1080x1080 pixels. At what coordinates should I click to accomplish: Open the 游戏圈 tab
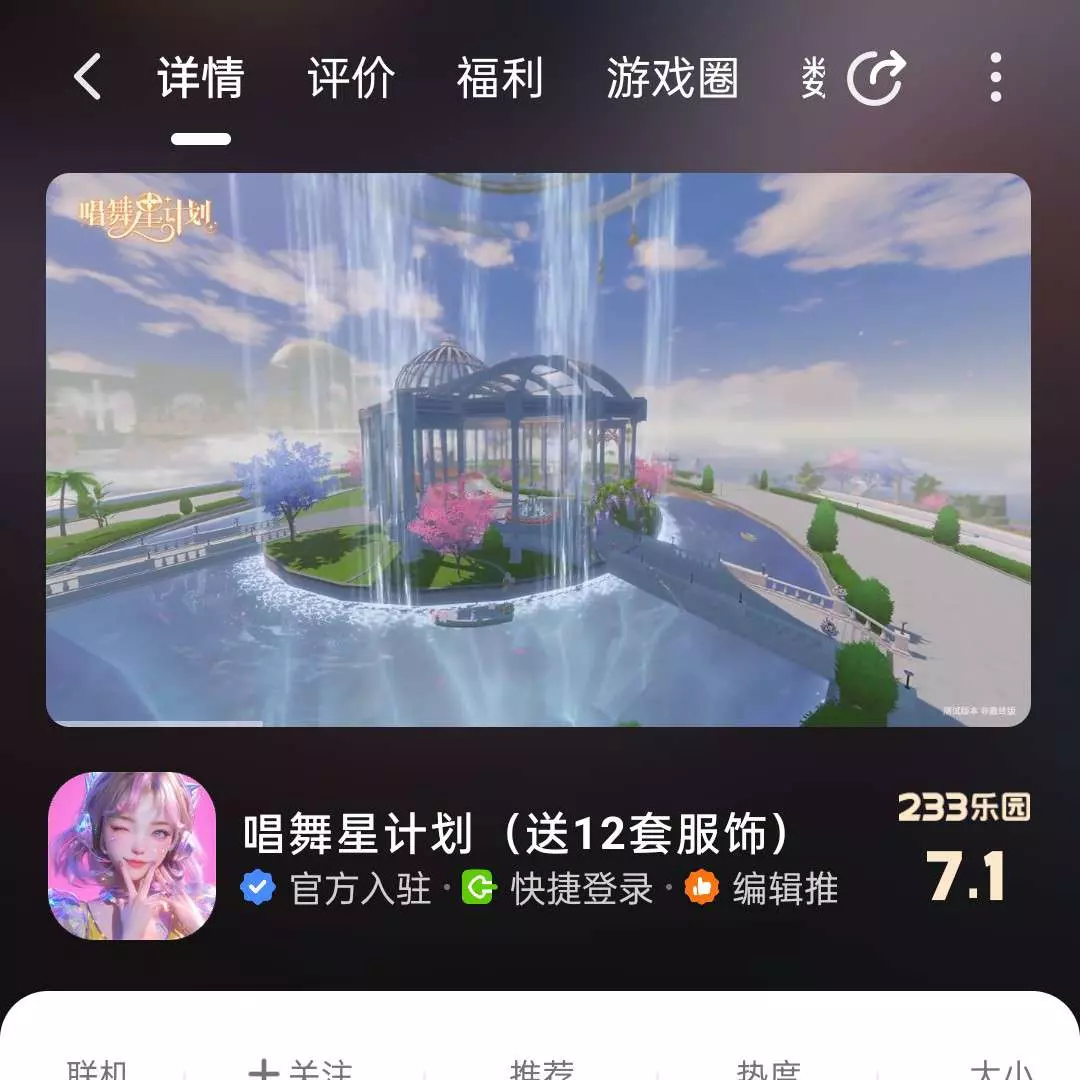pyautogui.click(x=672, y=78)
